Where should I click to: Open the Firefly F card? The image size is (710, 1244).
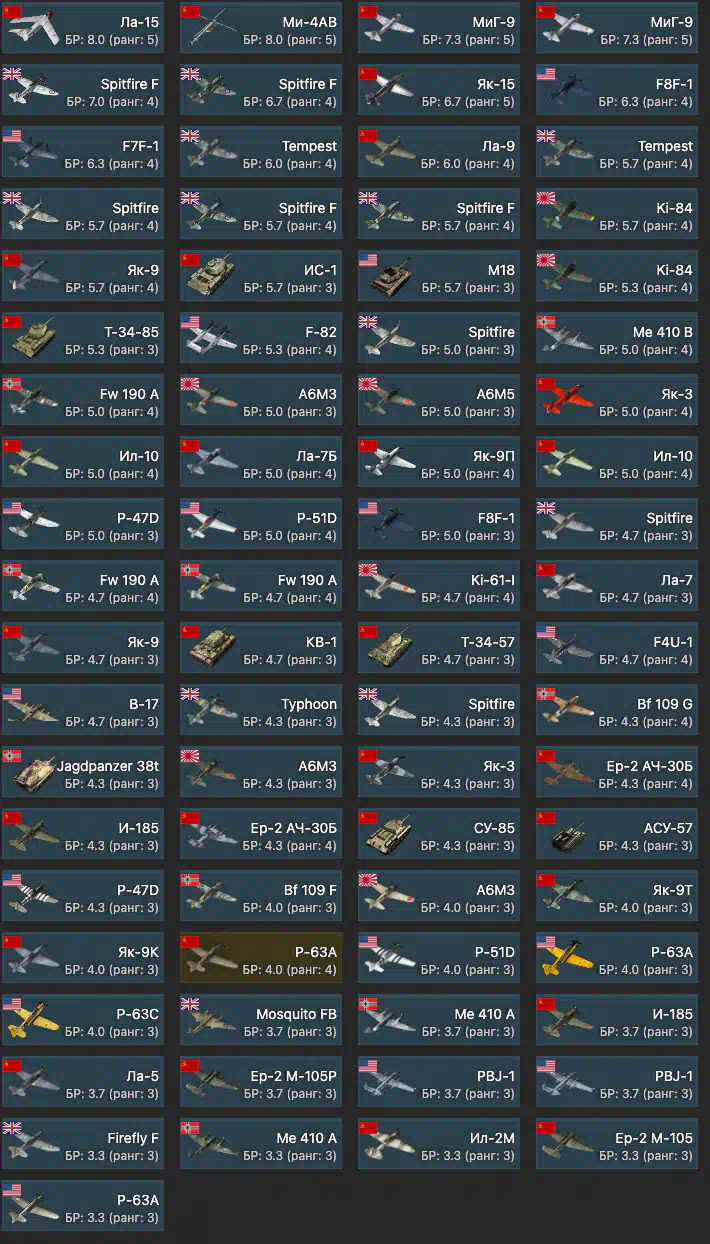point(83,1145)
